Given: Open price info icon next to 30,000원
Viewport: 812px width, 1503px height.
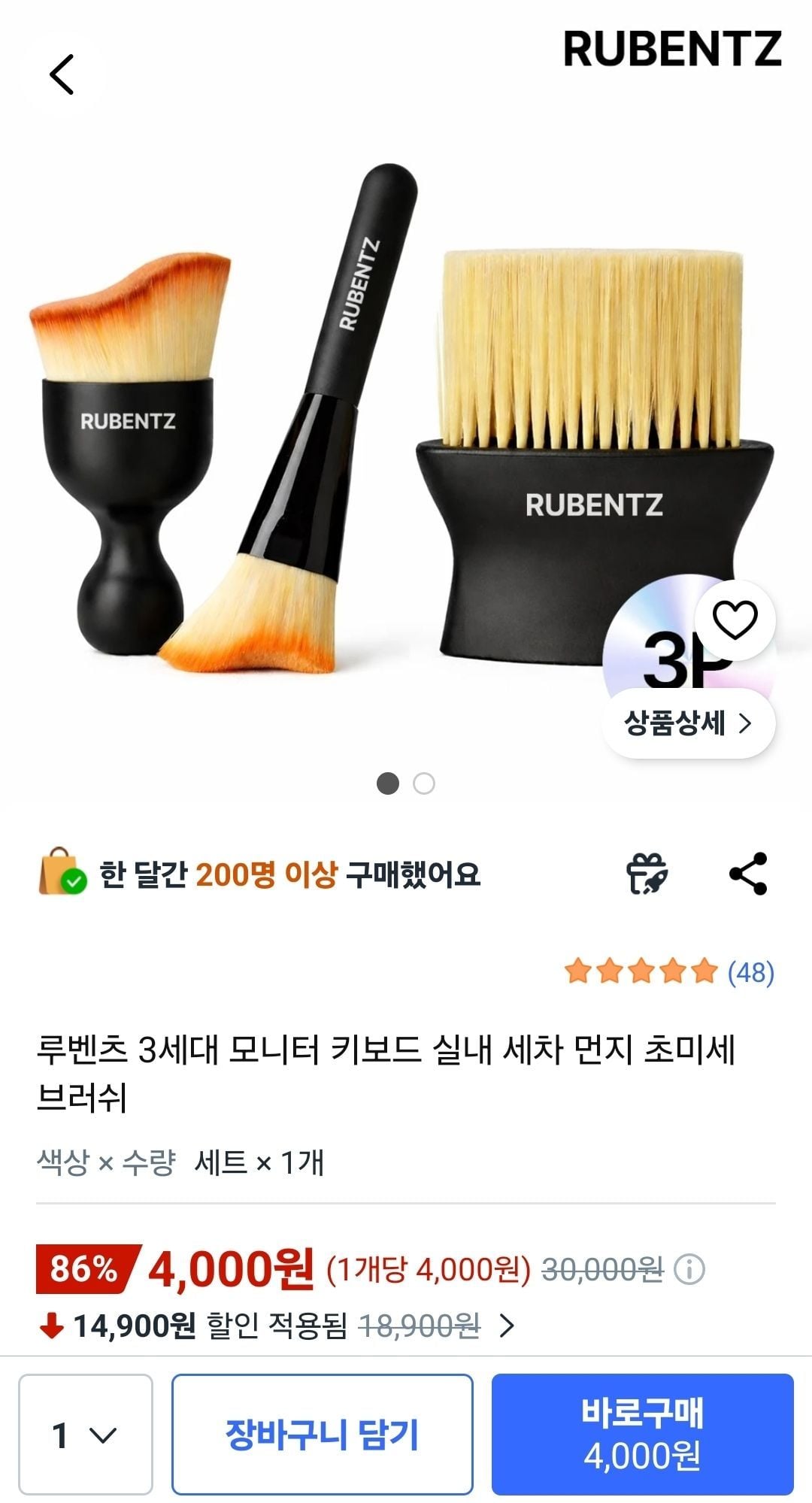Looking at the screenshot, I should click(689, 1270).
